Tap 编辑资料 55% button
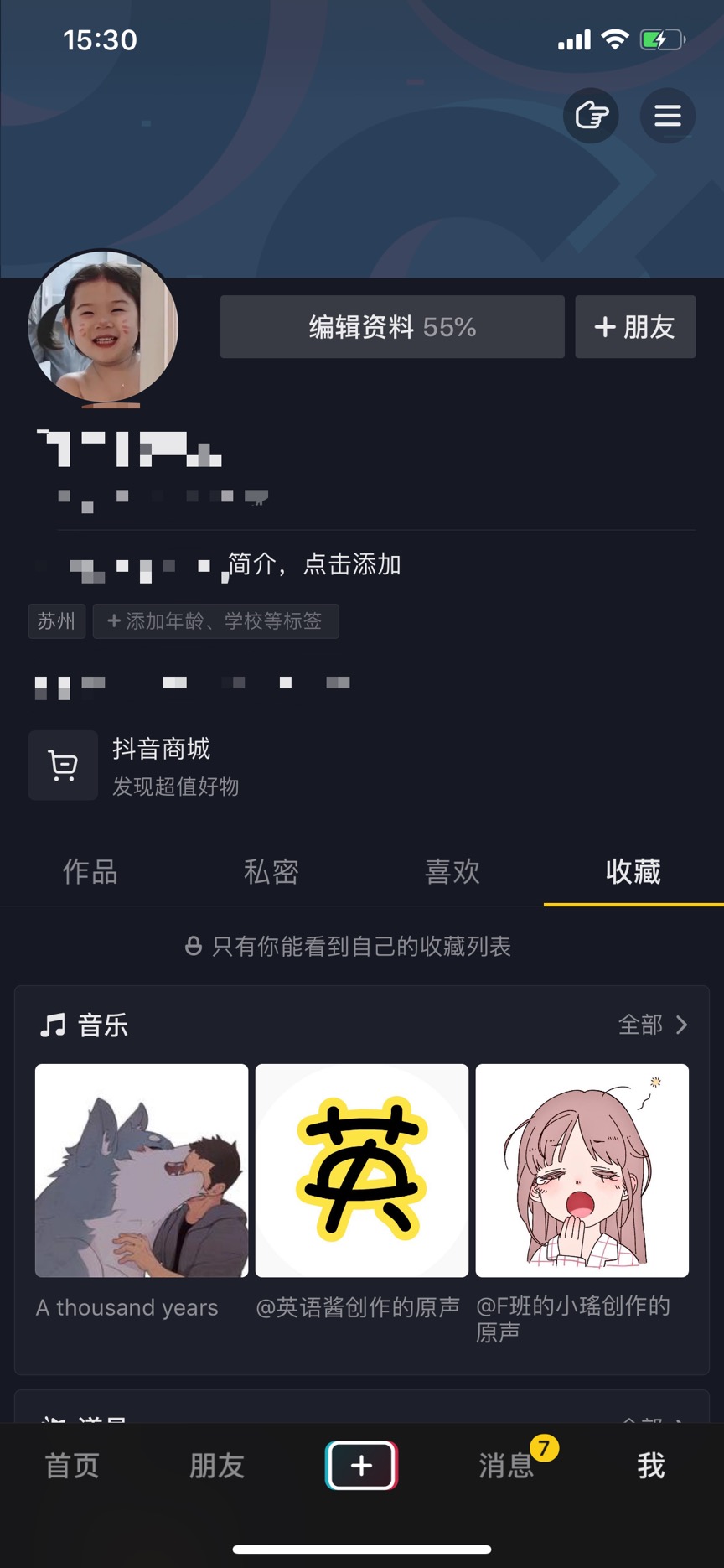Image resolution: width=724 pixels, height=1568 pixels. pyautogui.click(x=392, y=327)
